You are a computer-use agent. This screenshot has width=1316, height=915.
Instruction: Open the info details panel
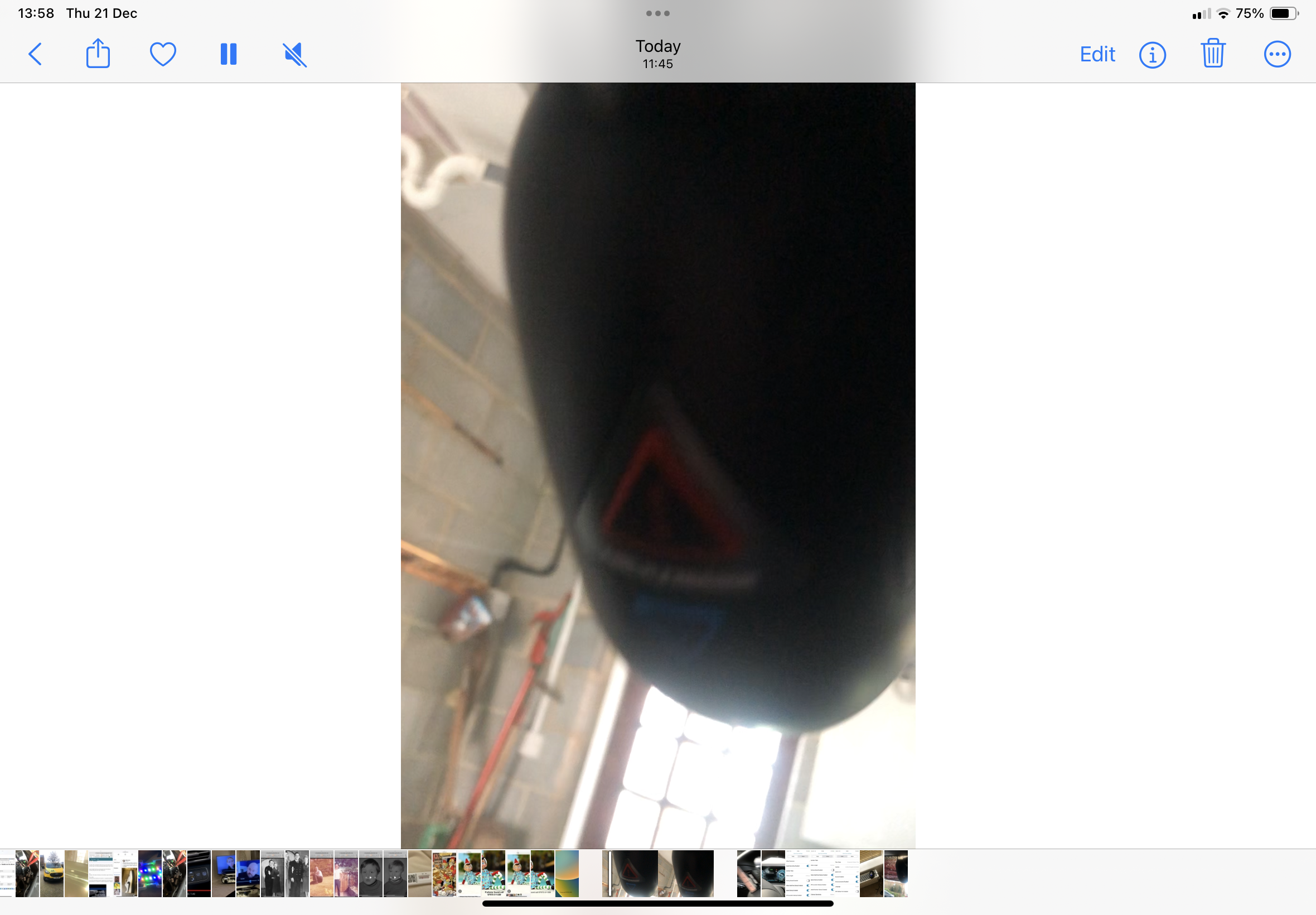coord(1152,55)
